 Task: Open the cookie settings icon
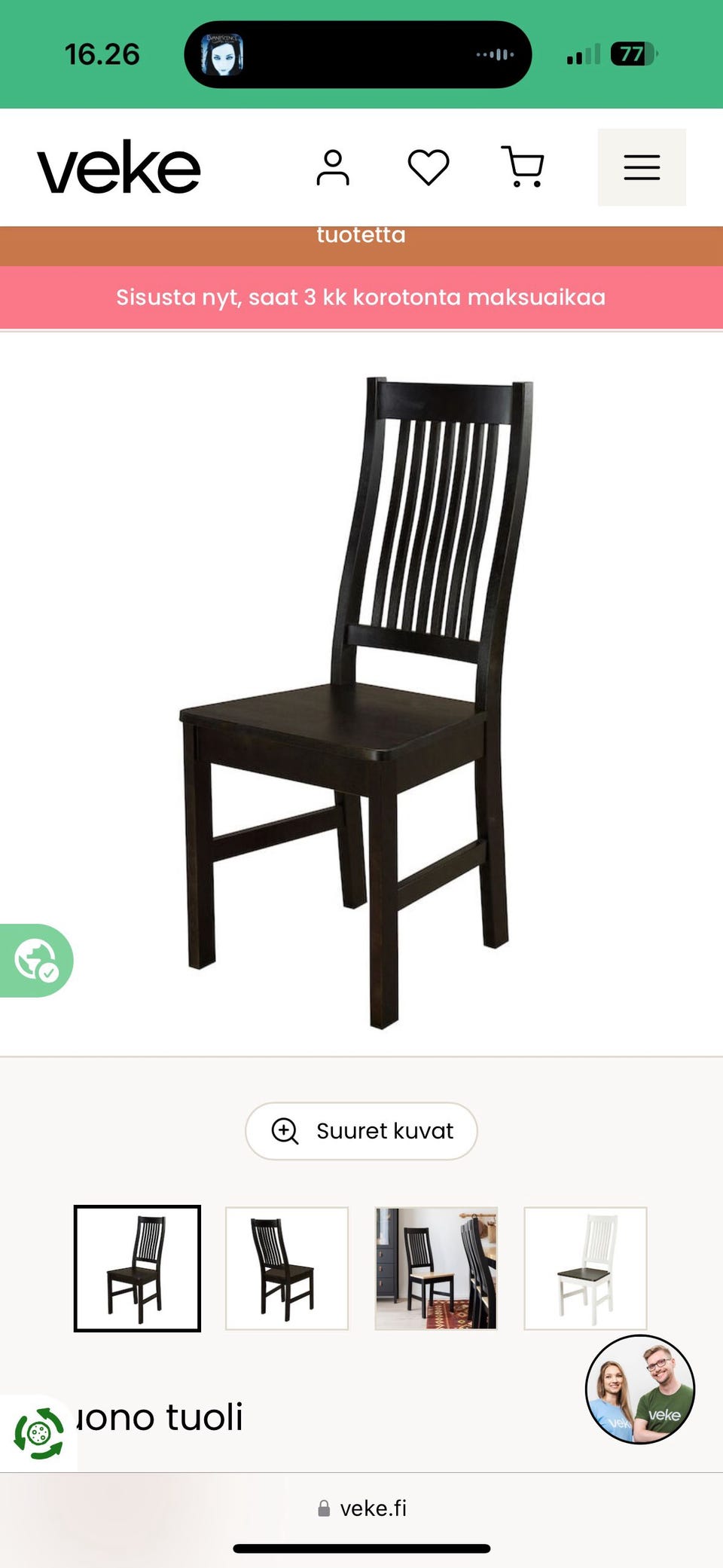click(x=38, y=1433)
